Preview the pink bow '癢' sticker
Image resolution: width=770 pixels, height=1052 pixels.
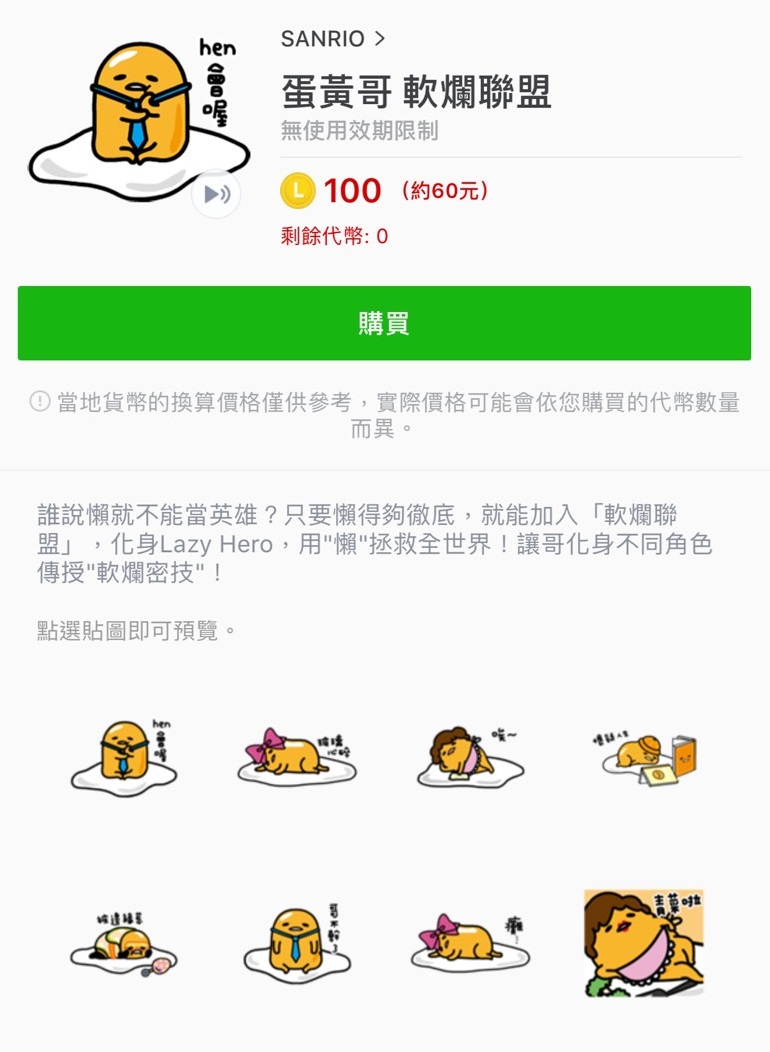point(470,941)
